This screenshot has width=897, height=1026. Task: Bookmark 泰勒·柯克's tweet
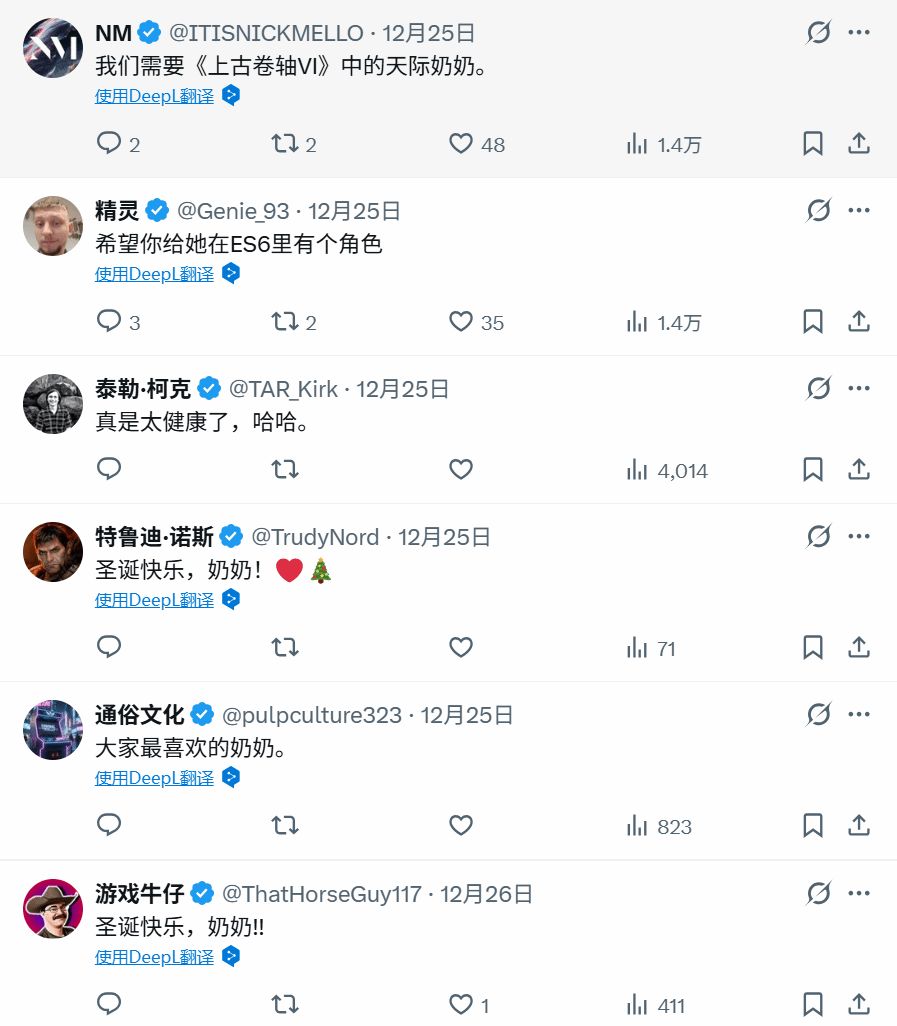[x=813, y=470]
